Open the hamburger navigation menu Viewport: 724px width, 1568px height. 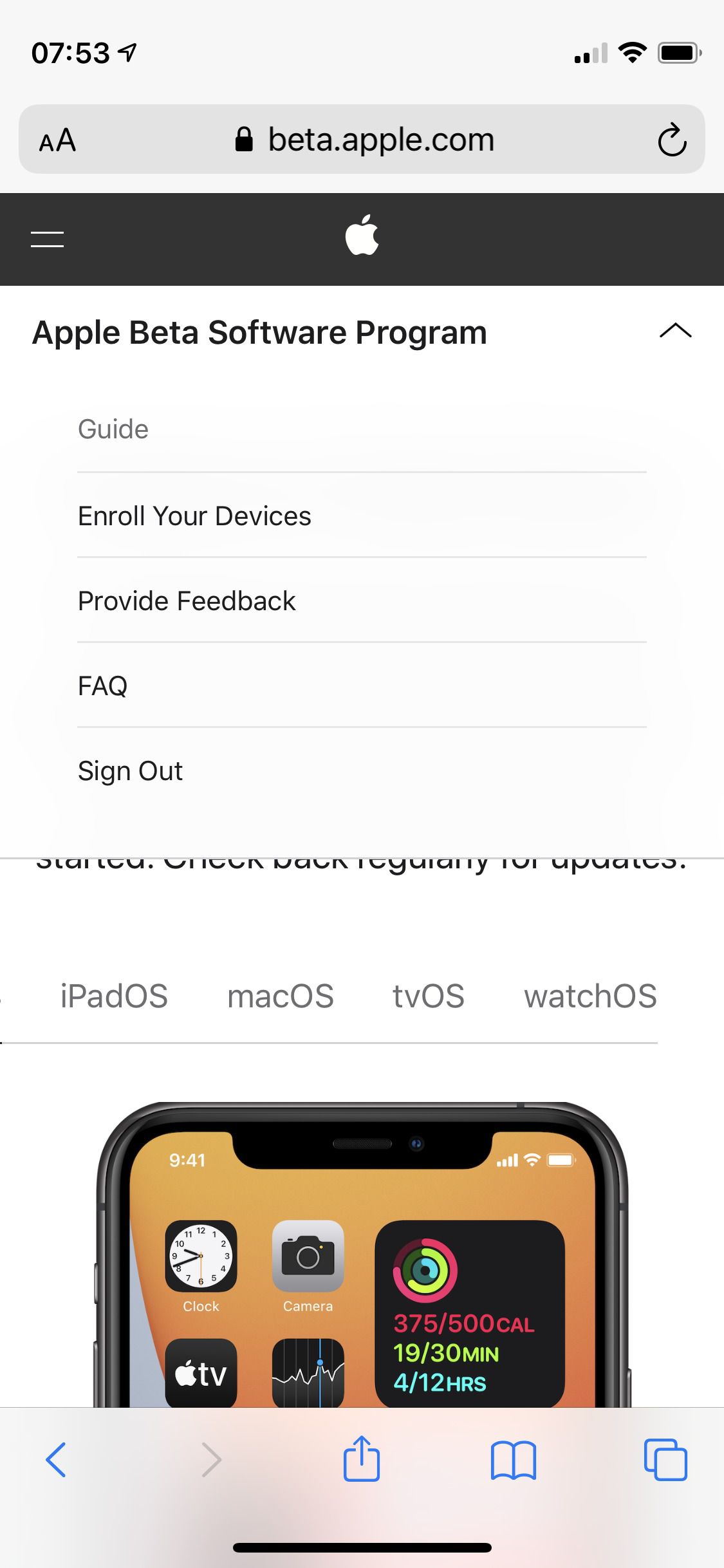coord(47,239)
